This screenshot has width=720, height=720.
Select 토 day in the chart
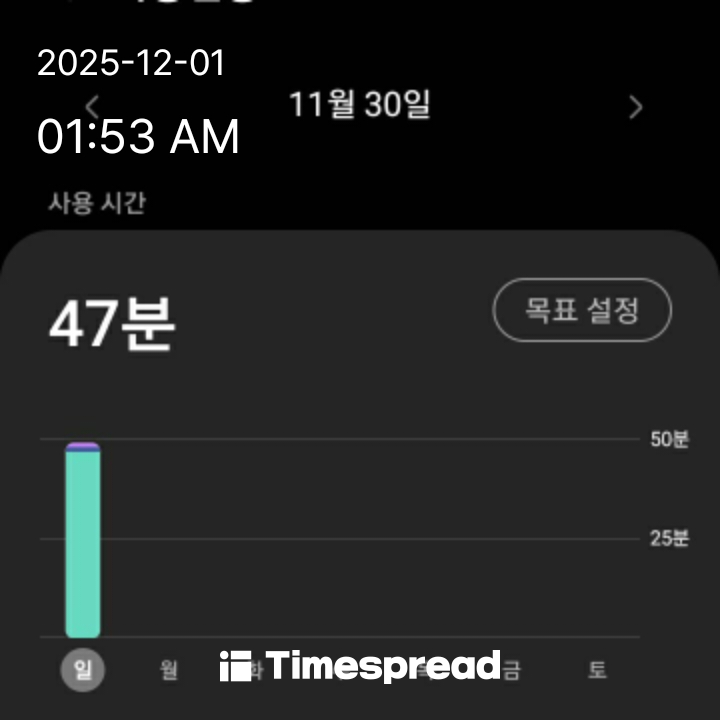597,669
